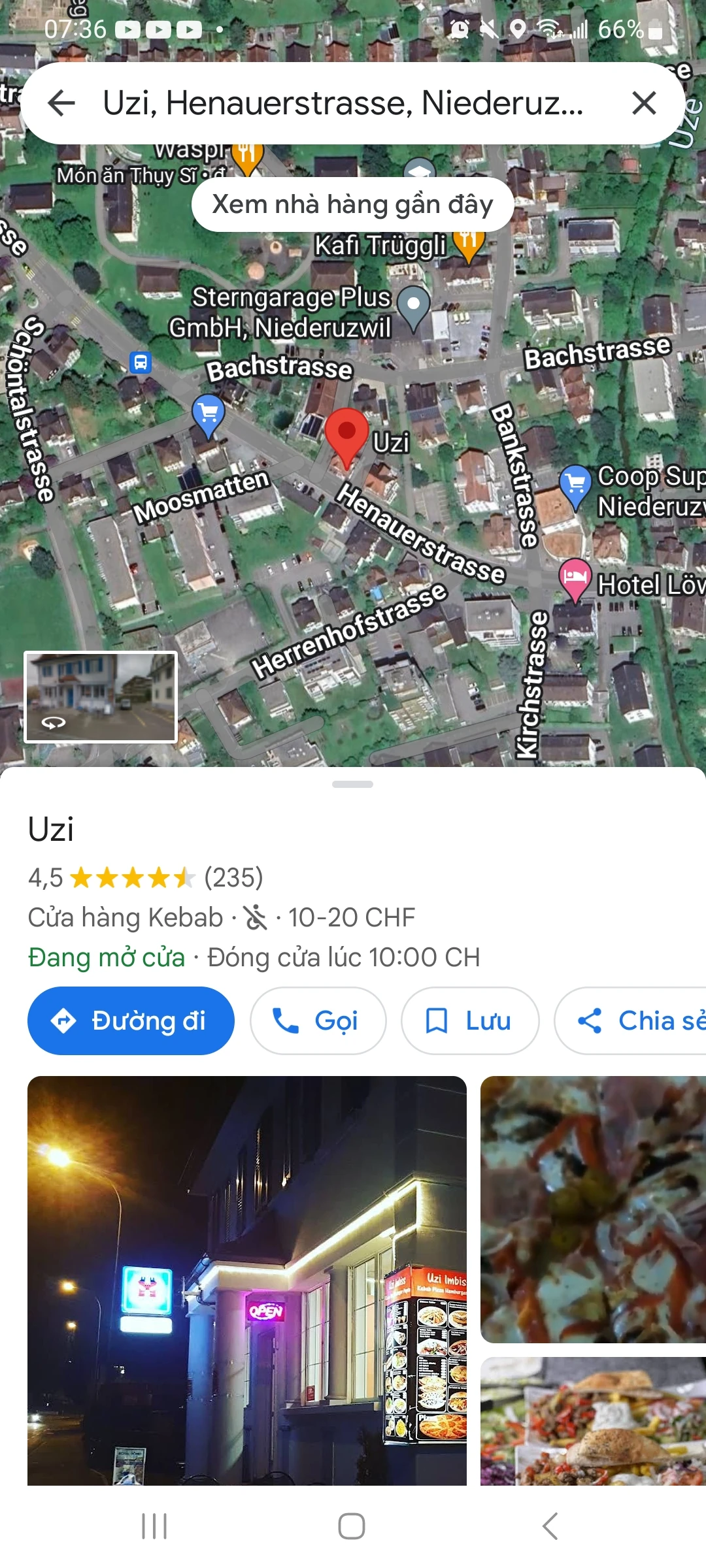
Task: Show nearby restaurants via Xem nhà hàng gần đây
Action: [352, 203]
